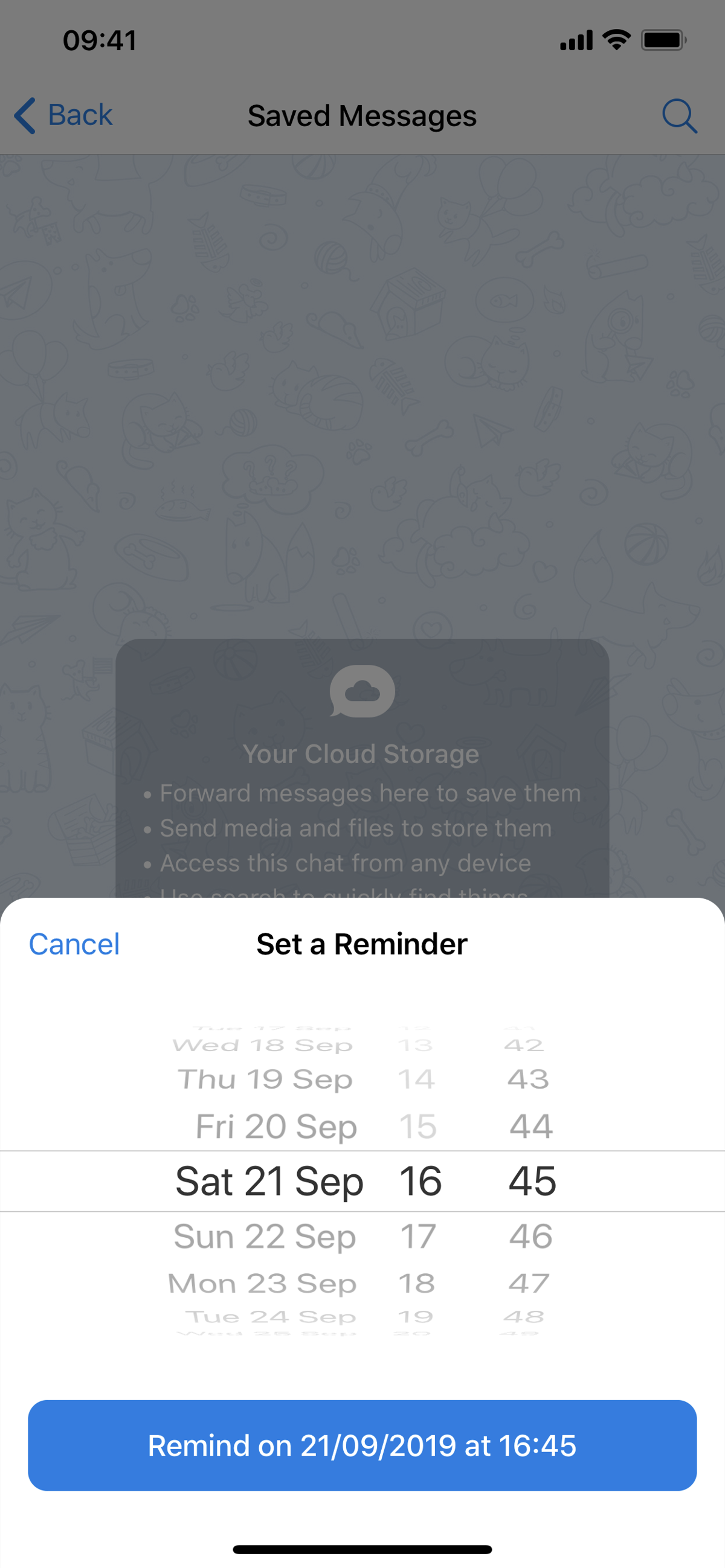Pick minute 46 in the picker
725x1568 pixels.
(x=530, y=1237)
